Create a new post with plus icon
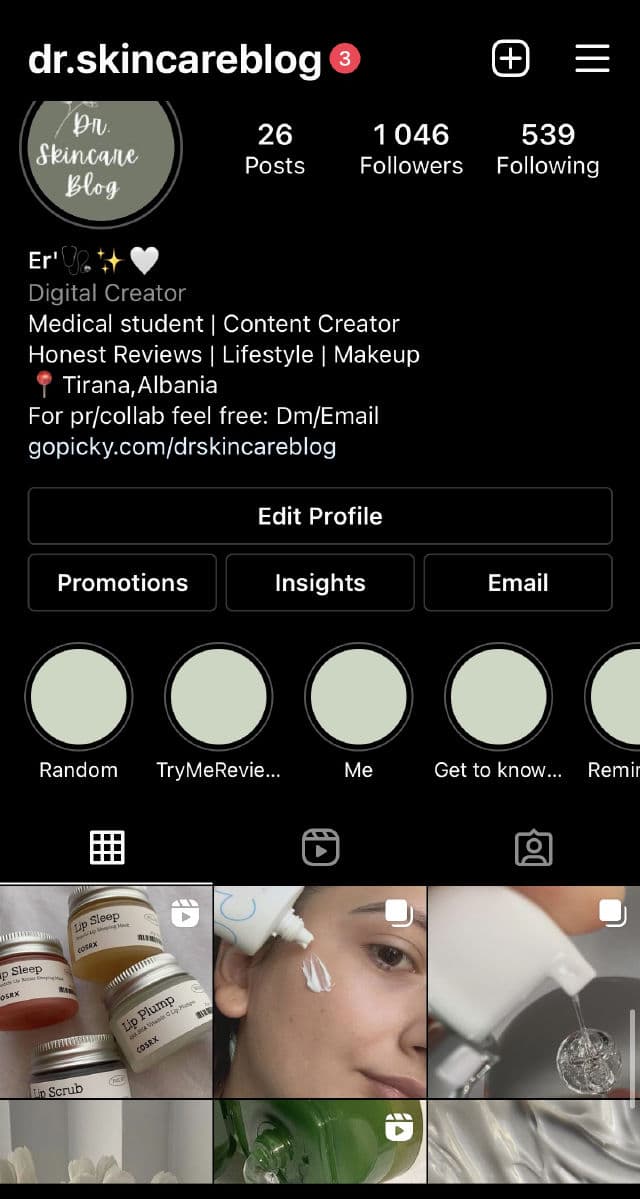 point(511,59)
